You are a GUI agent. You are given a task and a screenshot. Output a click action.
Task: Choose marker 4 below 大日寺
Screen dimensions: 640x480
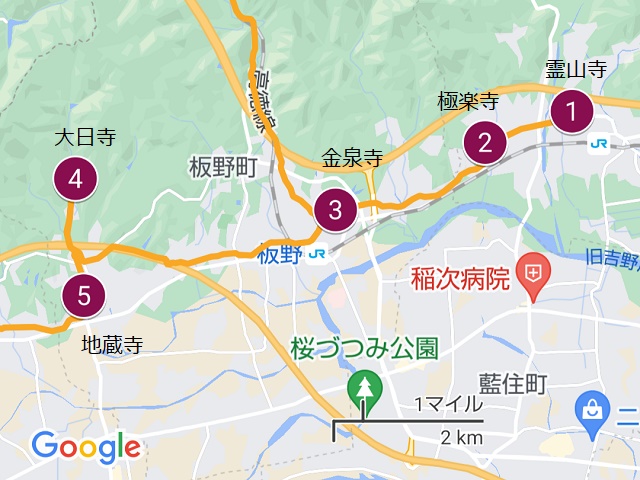coord(76,180)
